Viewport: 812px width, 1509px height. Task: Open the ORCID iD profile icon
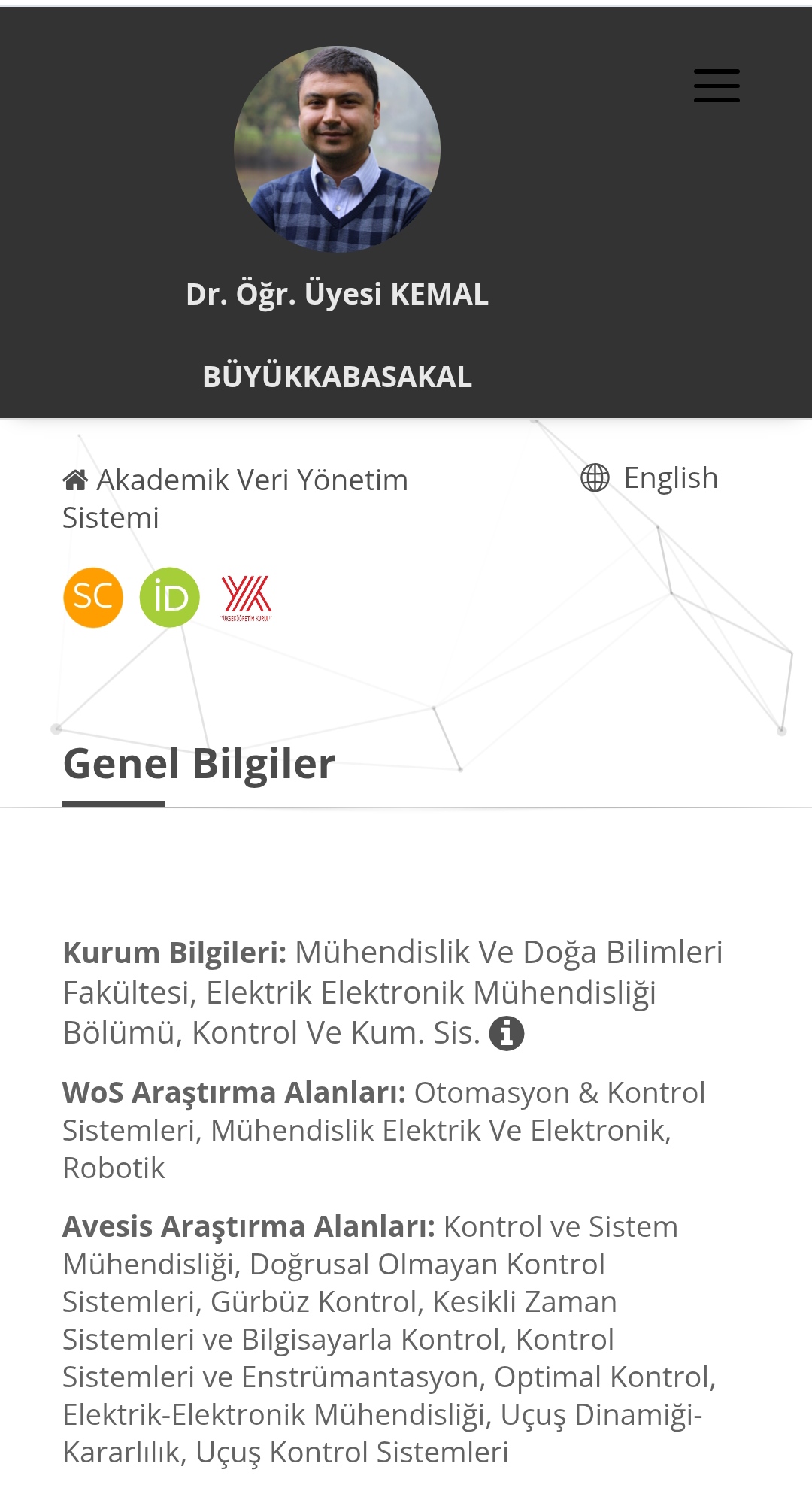point(170,598)
